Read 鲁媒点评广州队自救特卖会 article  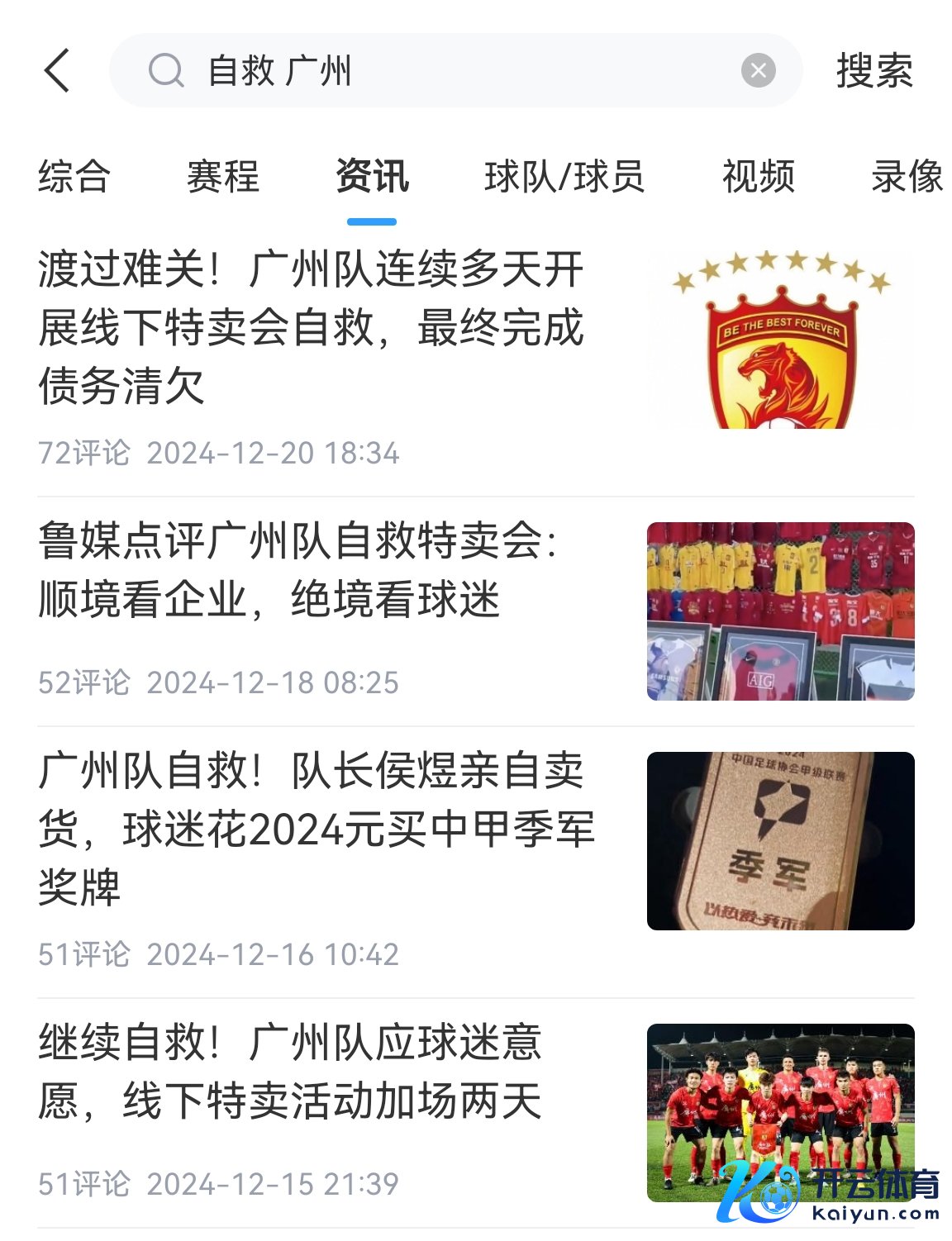[x=297, y=570]
